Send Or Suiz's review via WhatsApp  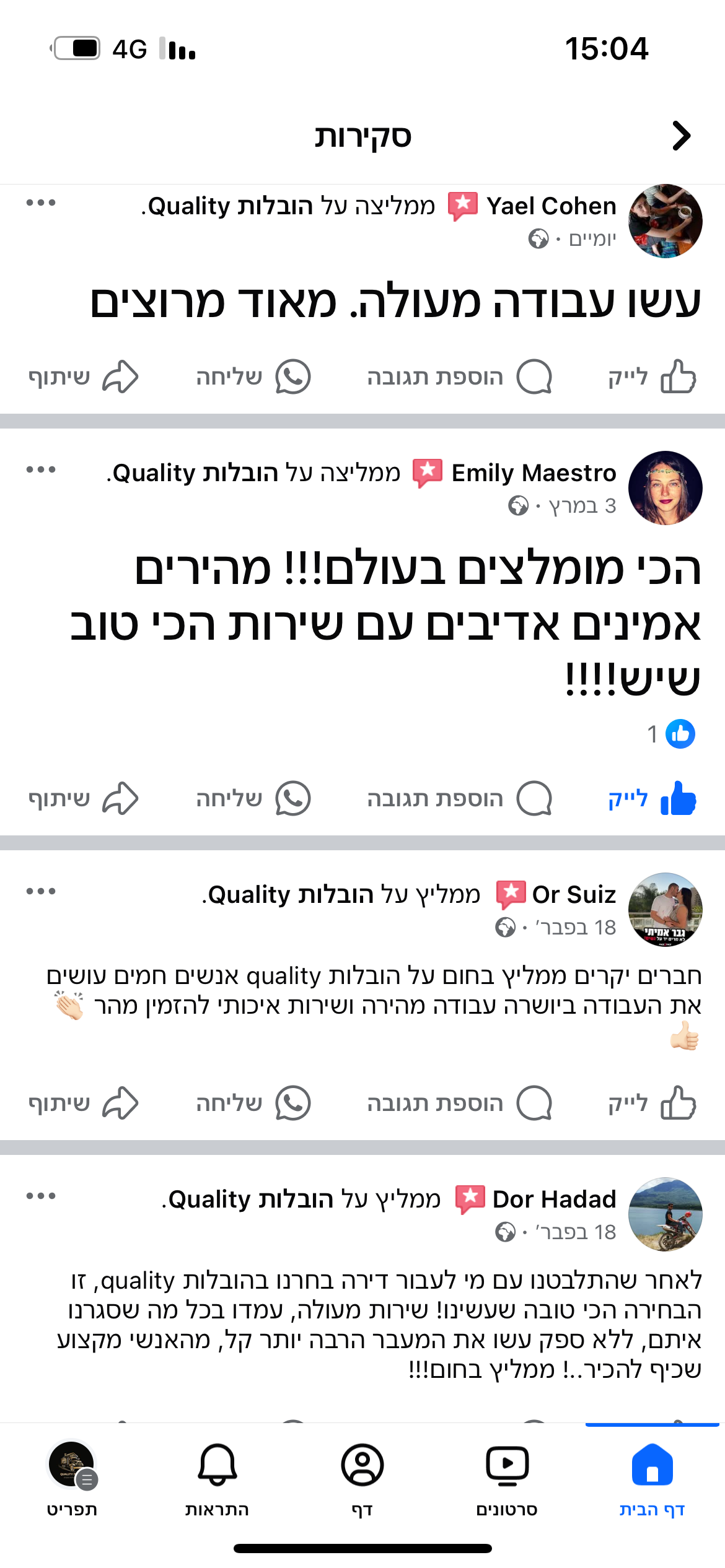click(x=253, y=1103)
